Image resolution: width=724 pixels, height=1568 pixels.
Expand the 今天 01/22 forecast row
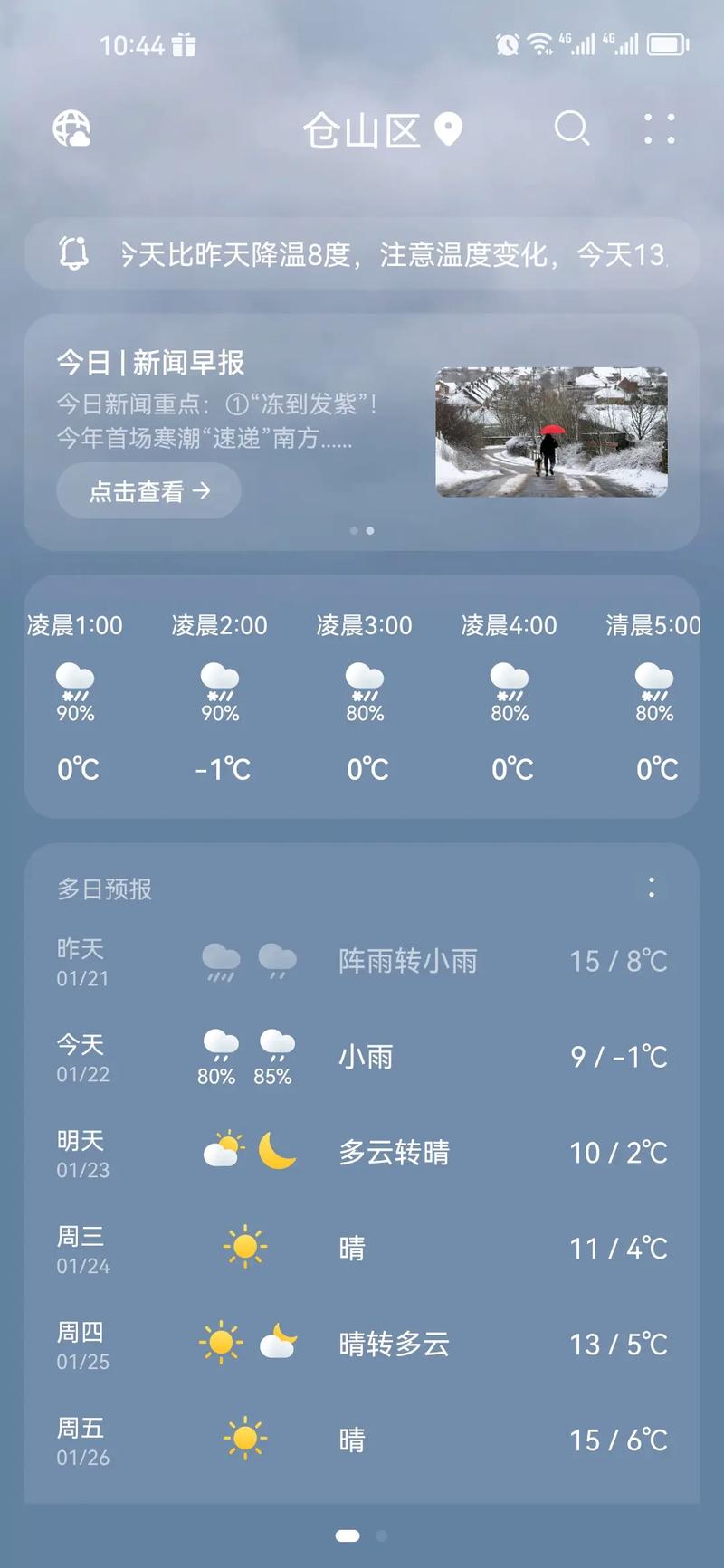point(362,1054)
